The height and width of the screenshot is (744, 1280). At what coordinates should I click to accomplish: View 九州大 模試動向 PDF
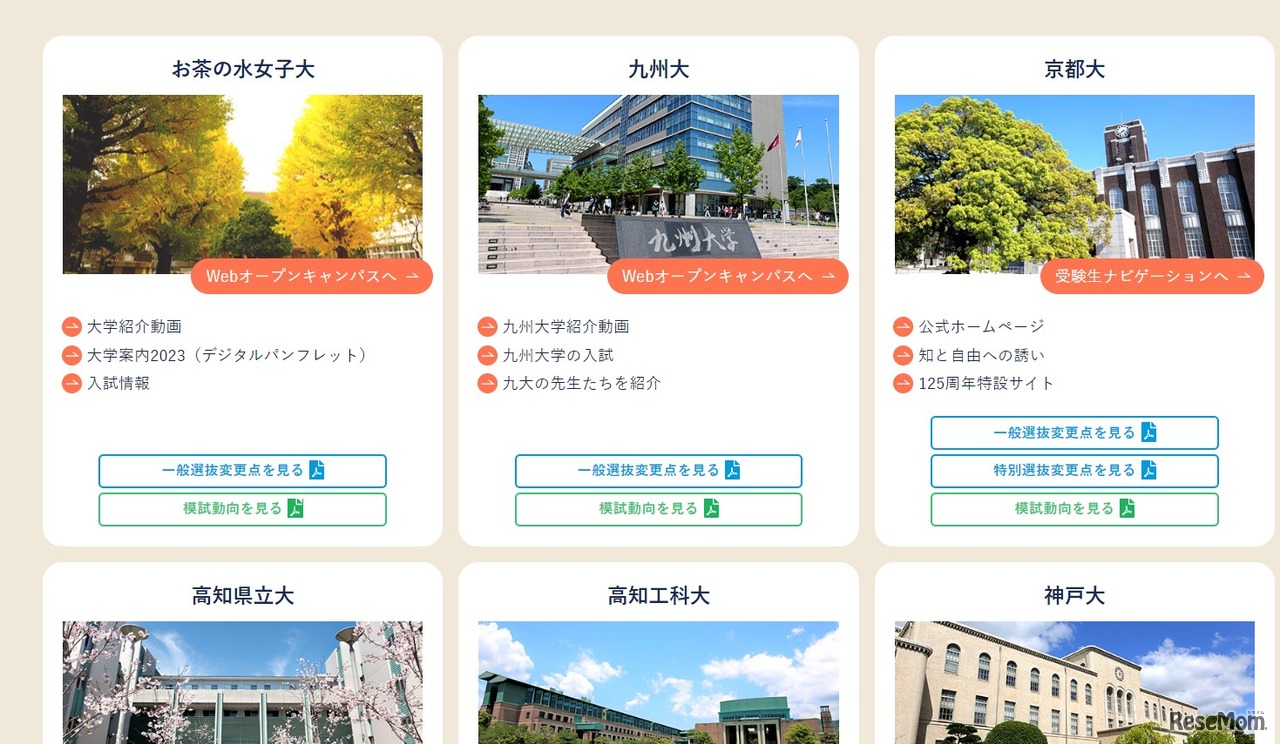pyautogui.click(x=658, y=509)
